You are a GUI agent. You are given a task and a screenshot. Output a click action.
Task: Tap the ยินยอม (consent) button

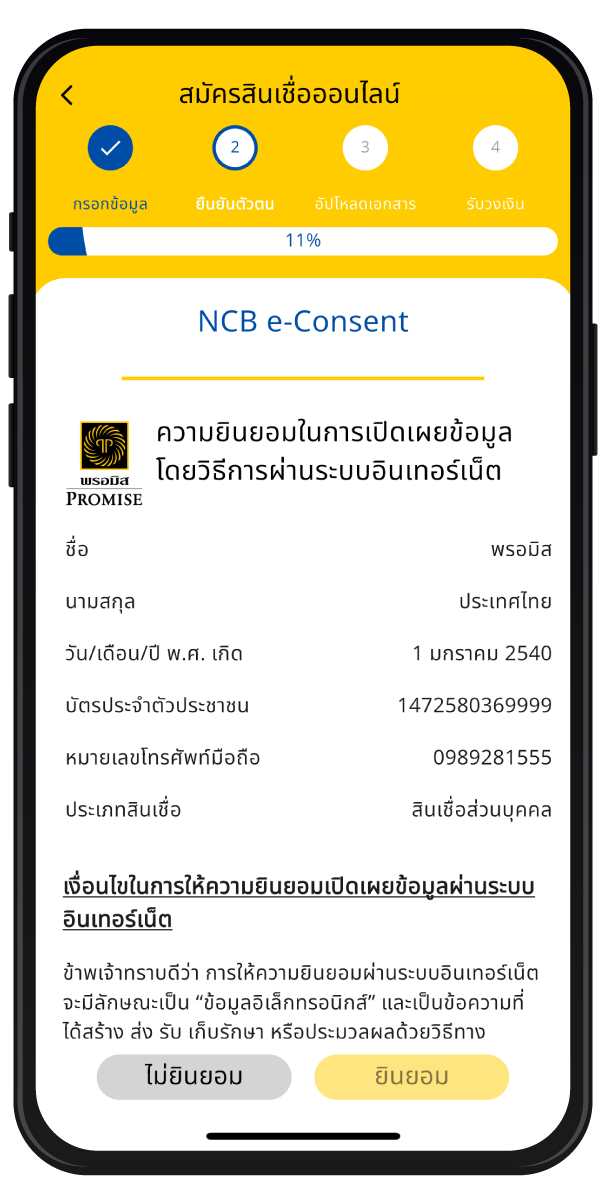pos(411,1077)
